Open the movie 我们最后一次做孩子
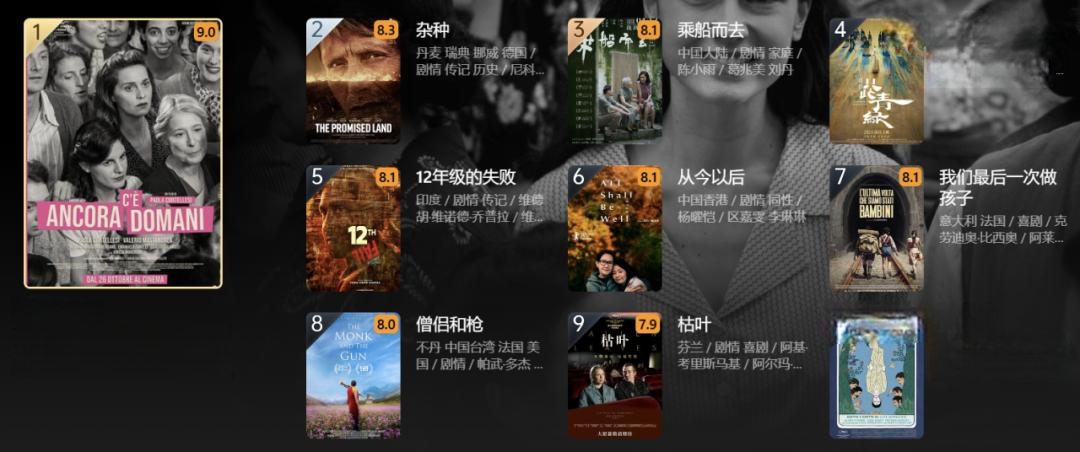 click(x=877, y=229)
